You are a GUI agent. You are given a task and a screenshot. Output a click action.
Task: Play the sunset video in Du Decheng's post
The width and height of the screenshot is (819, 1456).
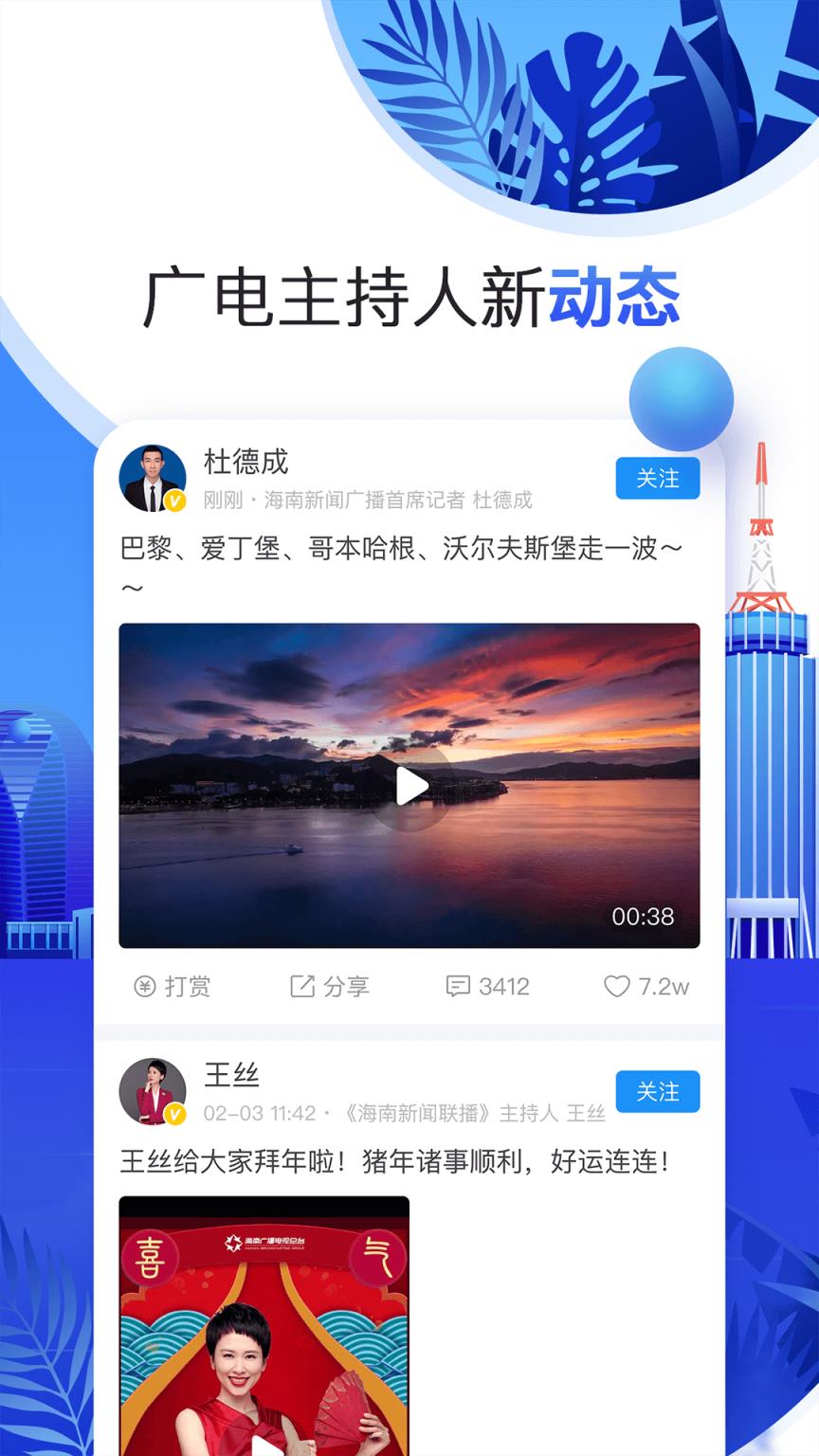[x=409, y=785]
